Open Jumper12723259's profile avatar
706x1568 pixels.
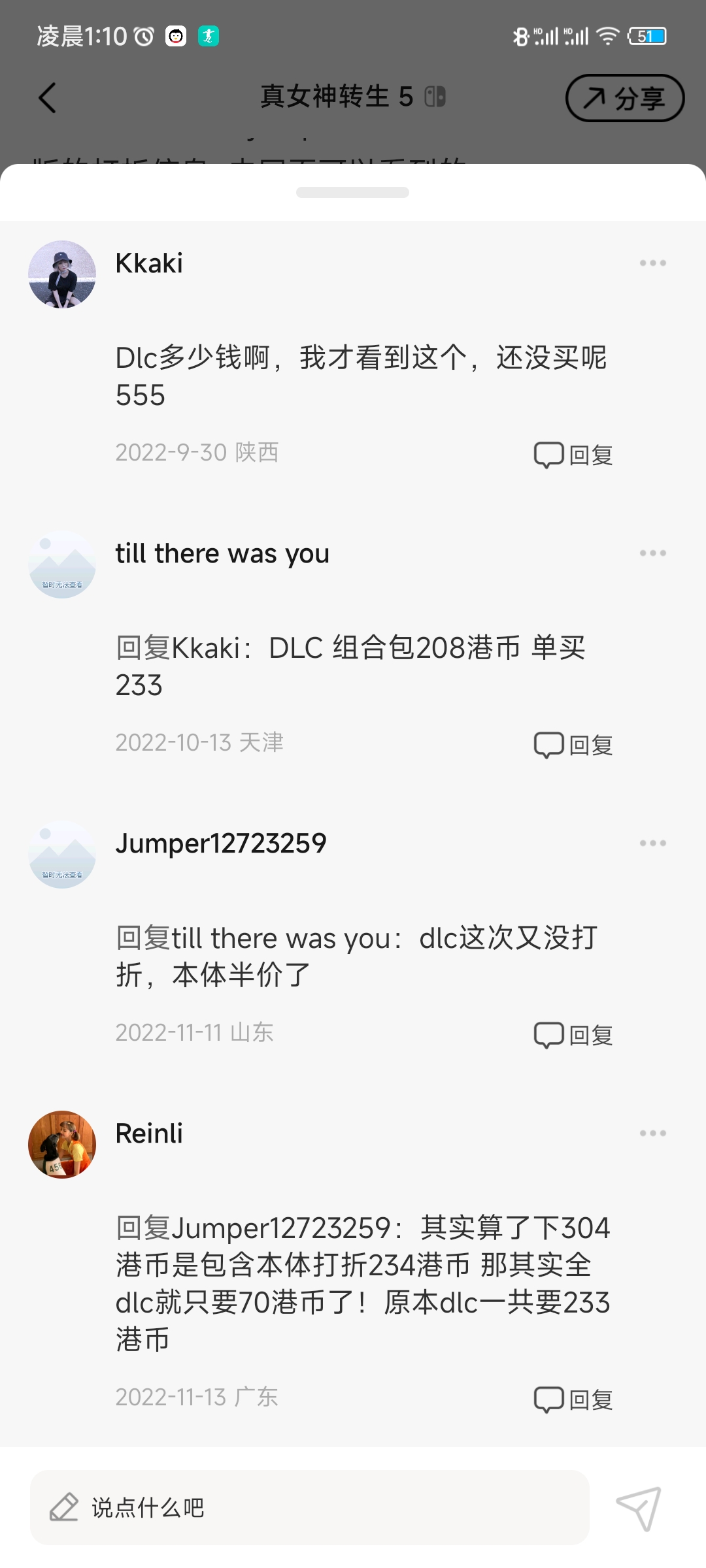click(x=62, y=855)
